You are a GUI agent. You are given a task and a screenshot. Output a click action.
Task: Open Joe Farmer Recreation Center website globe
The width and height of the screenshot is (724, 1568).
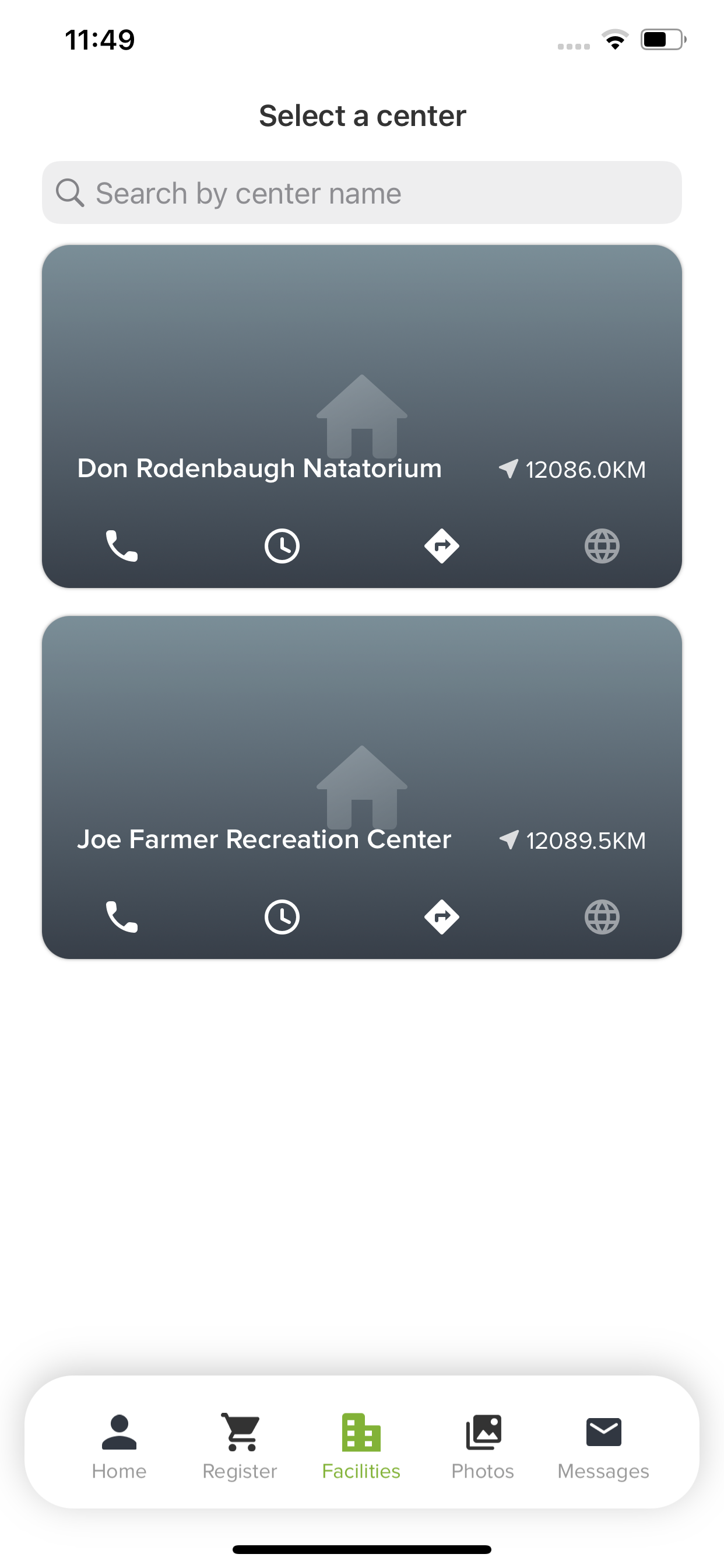pyautogui.click(x=602, y=916)
